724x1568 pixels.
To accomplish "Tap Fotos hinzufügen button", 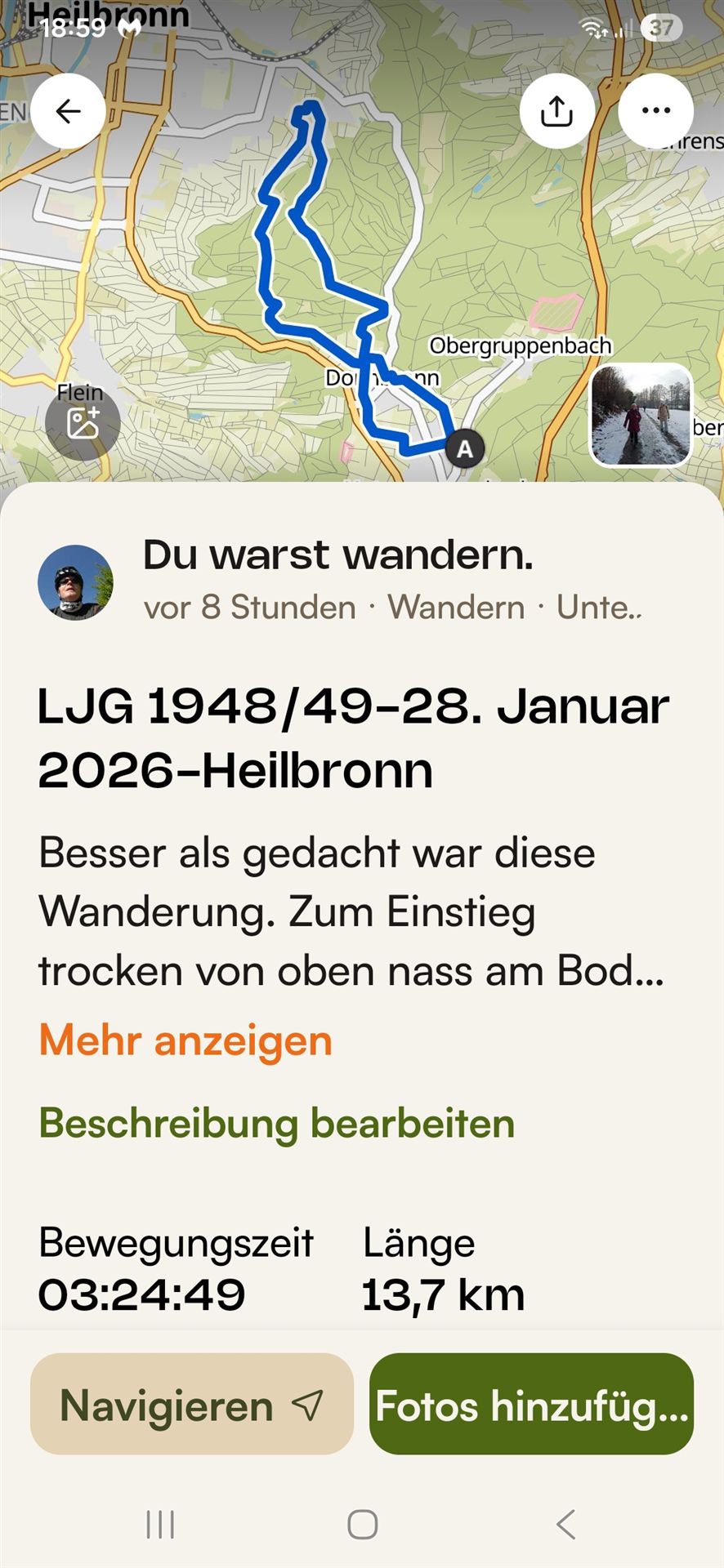I will pos(531,1406).
